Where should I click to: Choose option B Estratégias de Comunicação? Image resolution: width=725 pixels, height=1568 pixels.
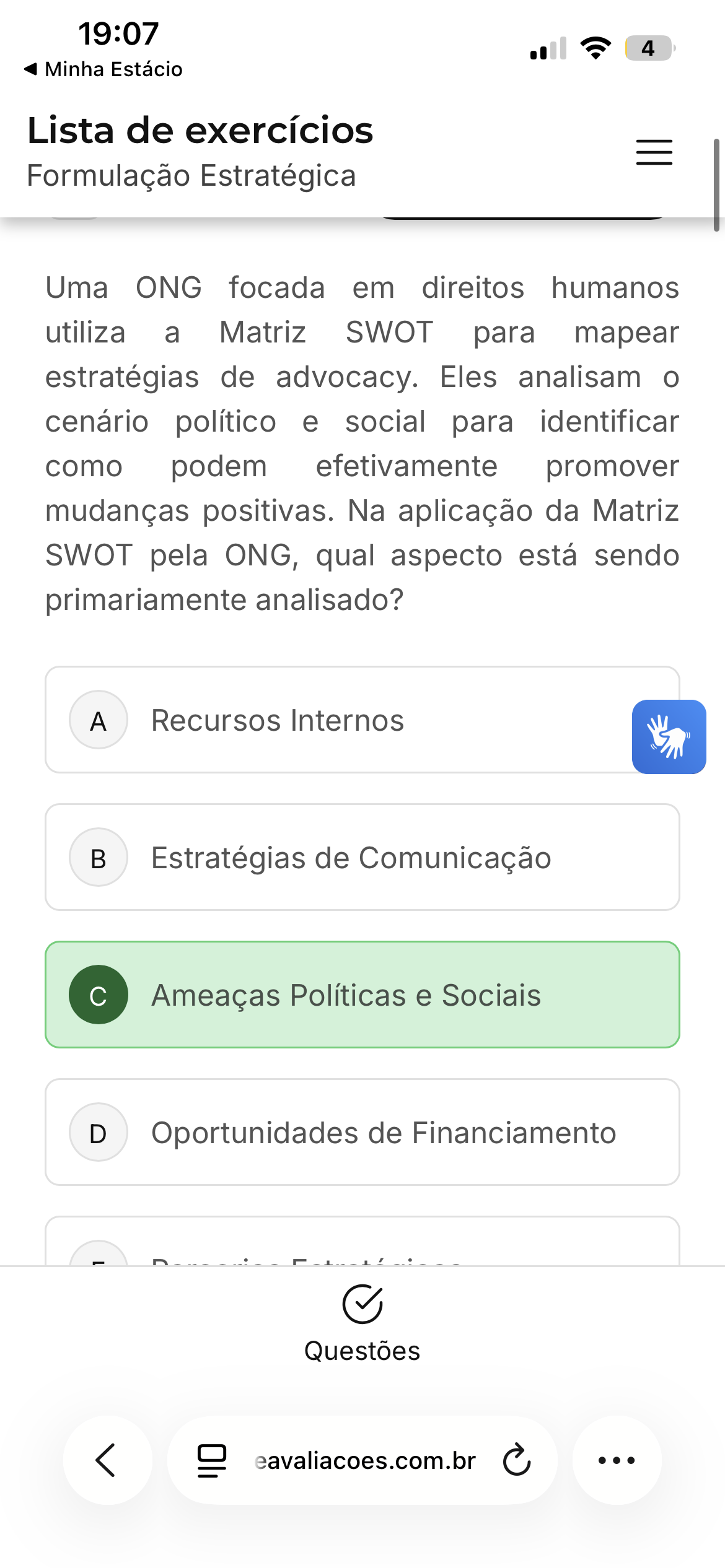click(x=362, y=857)
